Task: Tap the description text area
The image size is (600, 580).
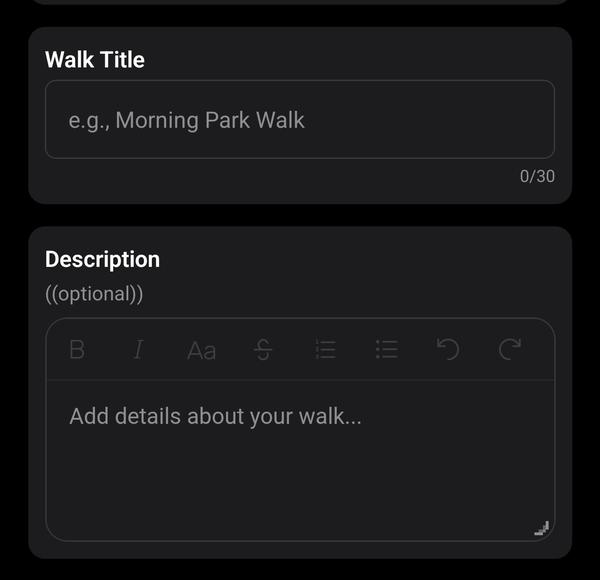Action: tap(300, 460)
